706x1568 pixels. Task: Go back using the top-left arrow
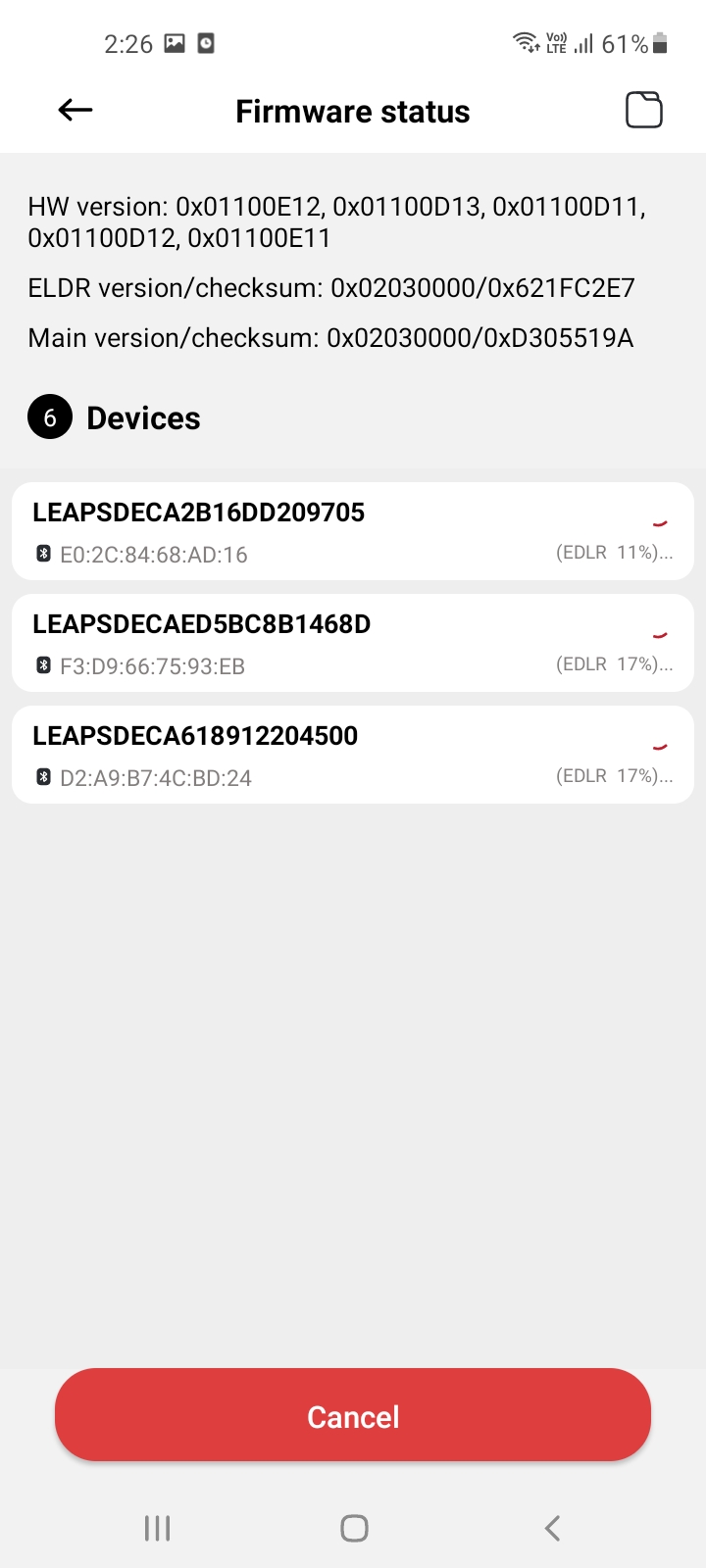[76, 111]
